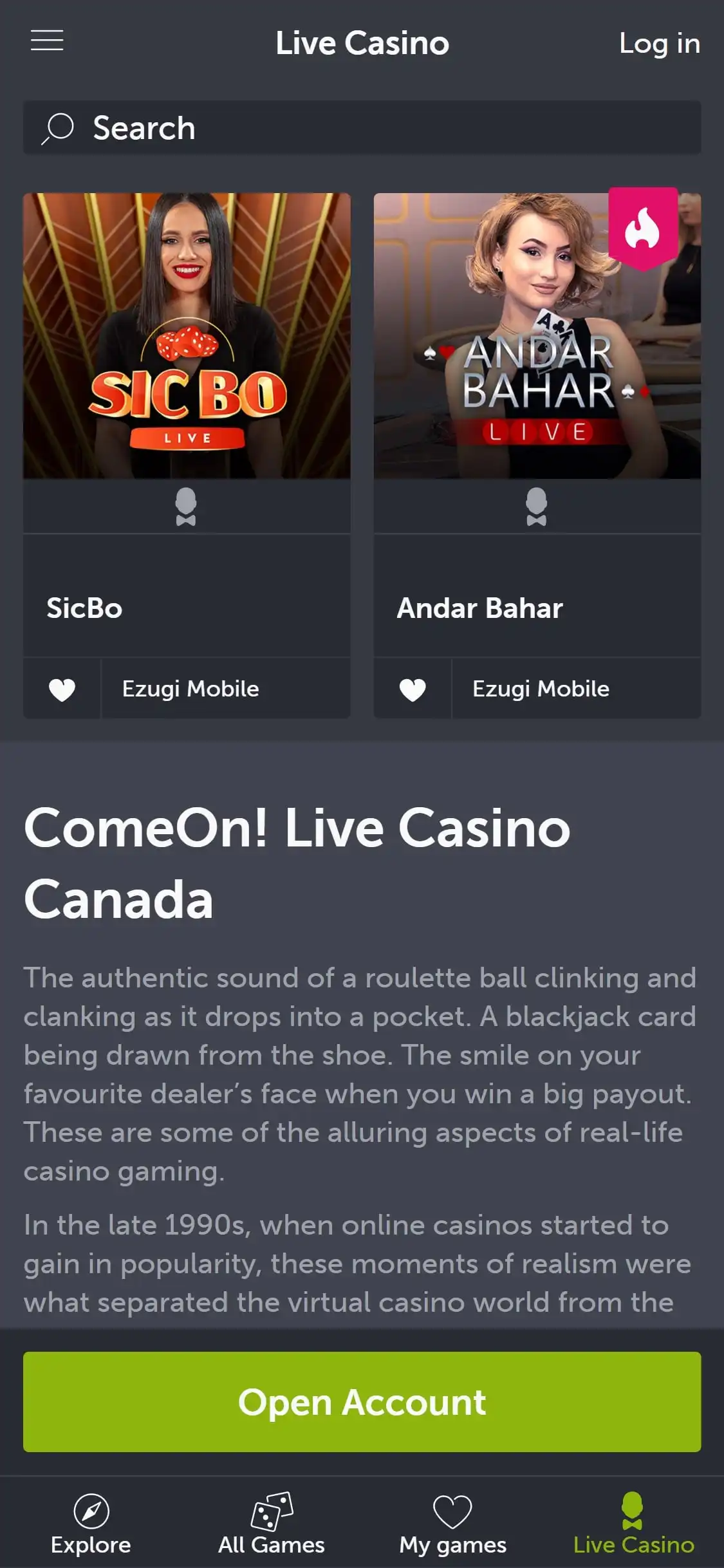
Task: Switch to the Explore tab
Action: point(91,1523)
